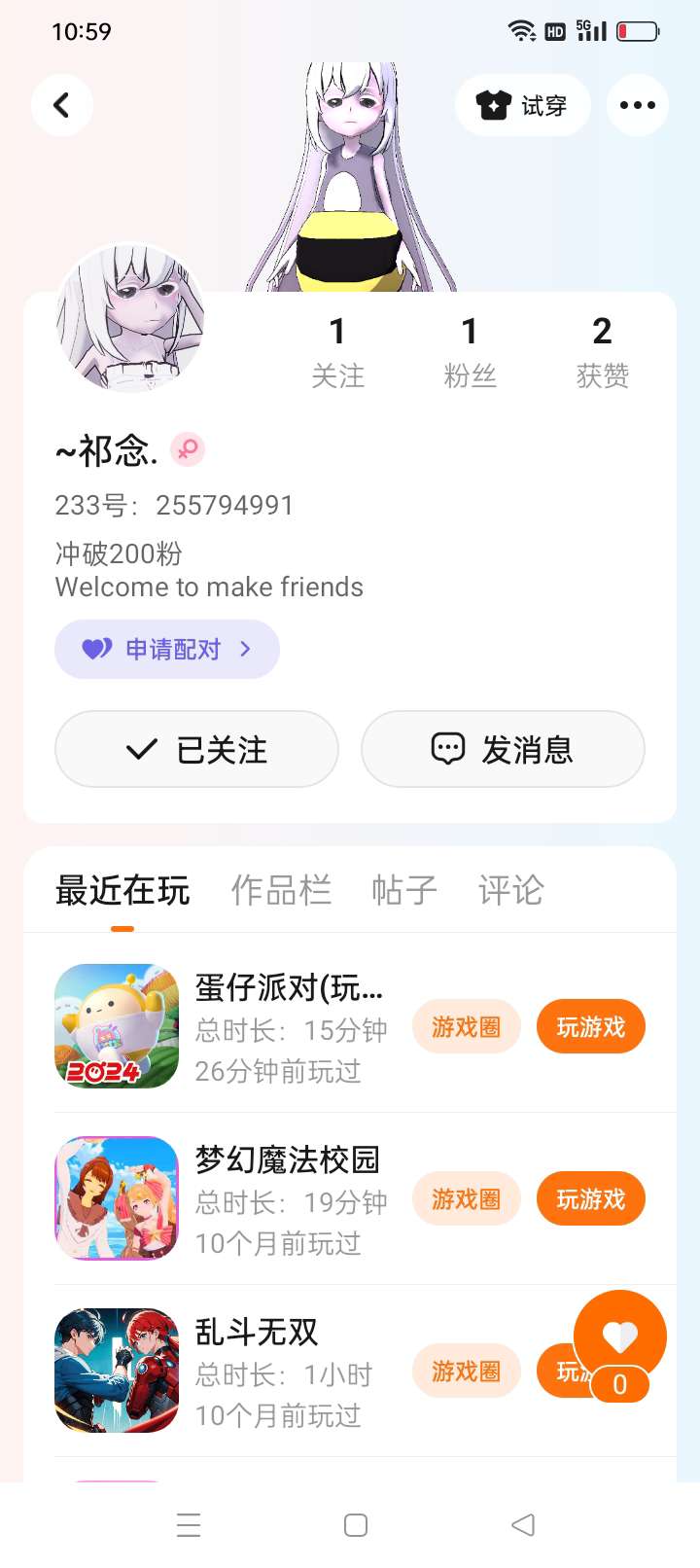Tap the system home button
700x1568 pixels.
[356, 1525]
